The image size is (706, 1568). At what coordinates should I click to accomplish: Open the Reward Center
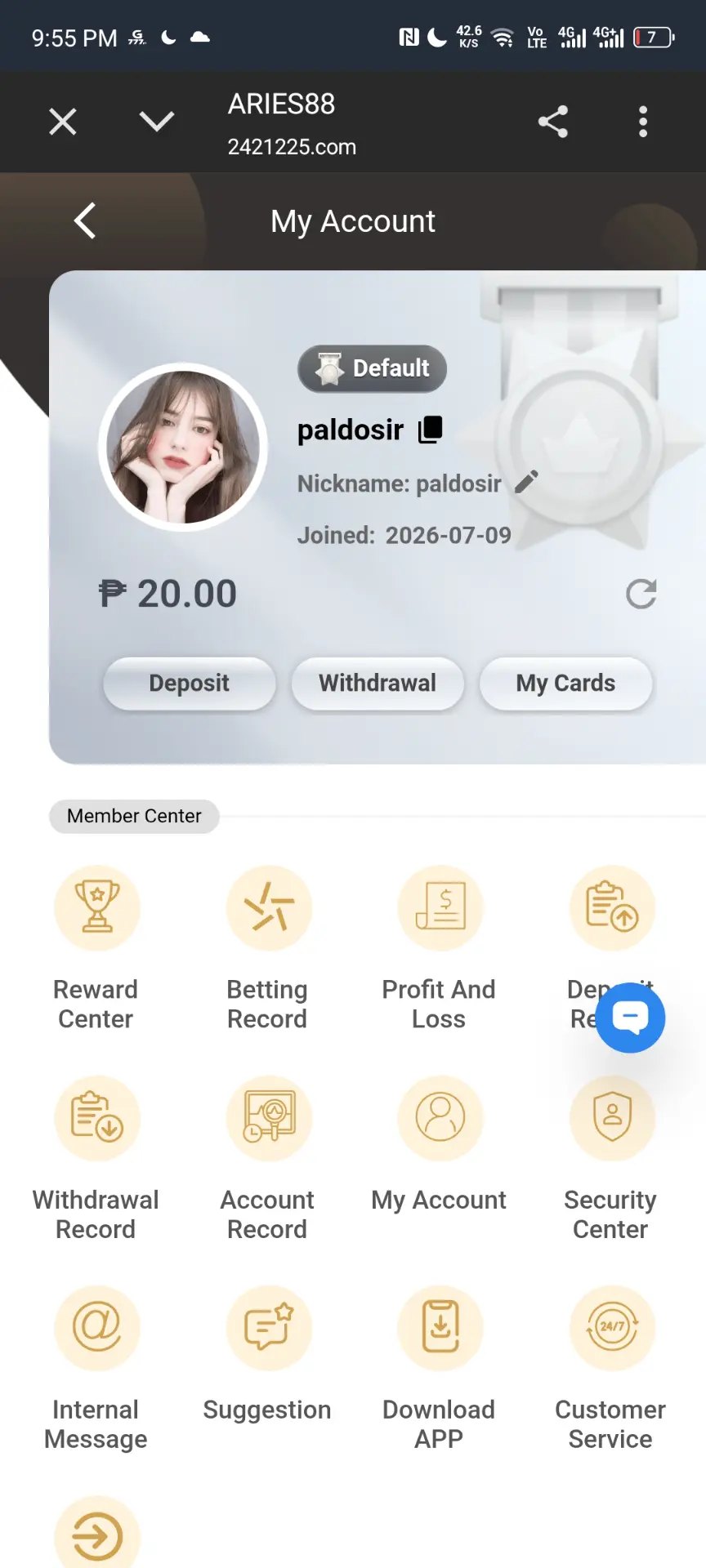(96, 949)
